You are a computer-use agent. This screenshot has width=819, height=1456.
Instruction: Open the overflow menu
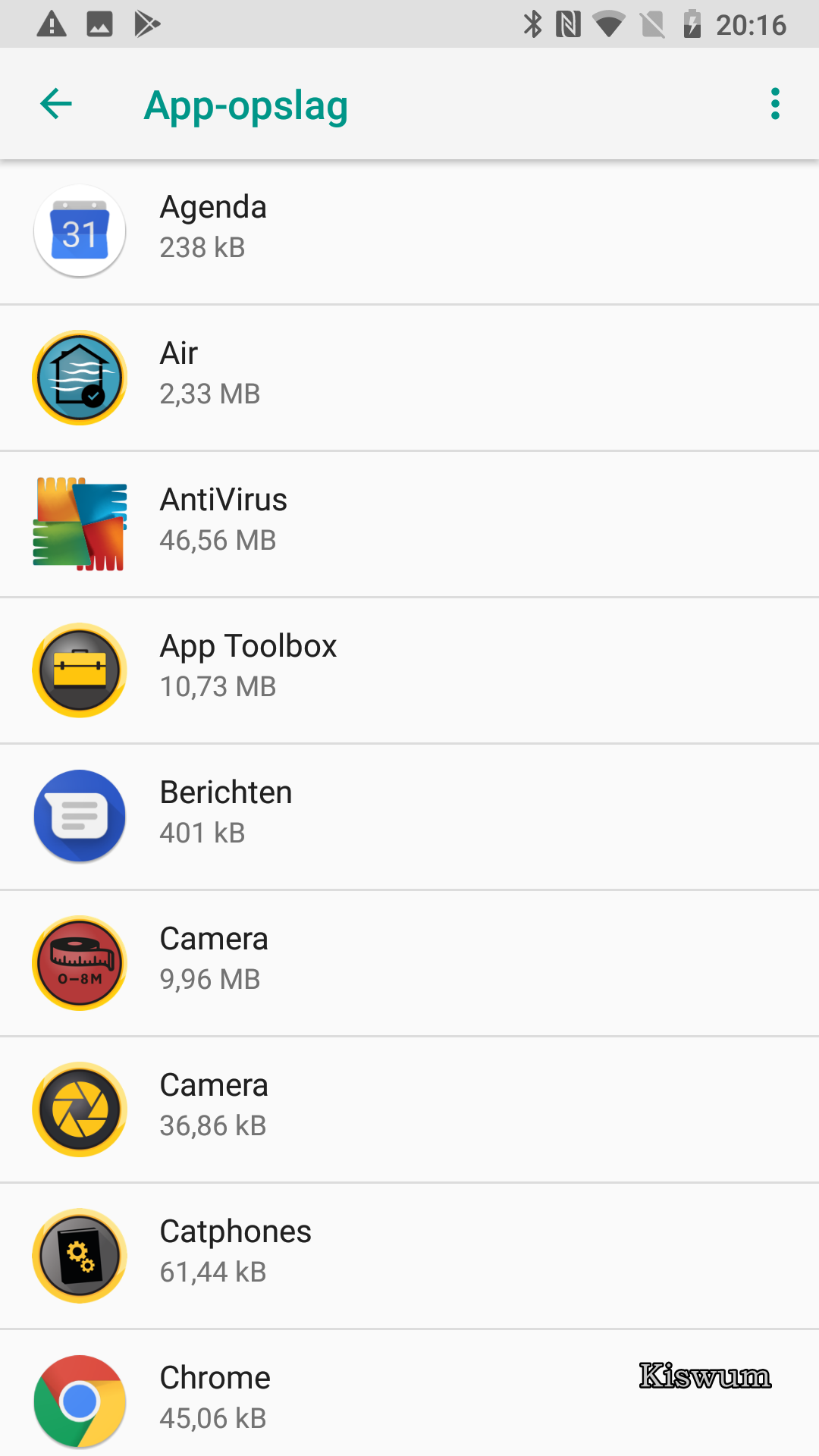(775, 104)
